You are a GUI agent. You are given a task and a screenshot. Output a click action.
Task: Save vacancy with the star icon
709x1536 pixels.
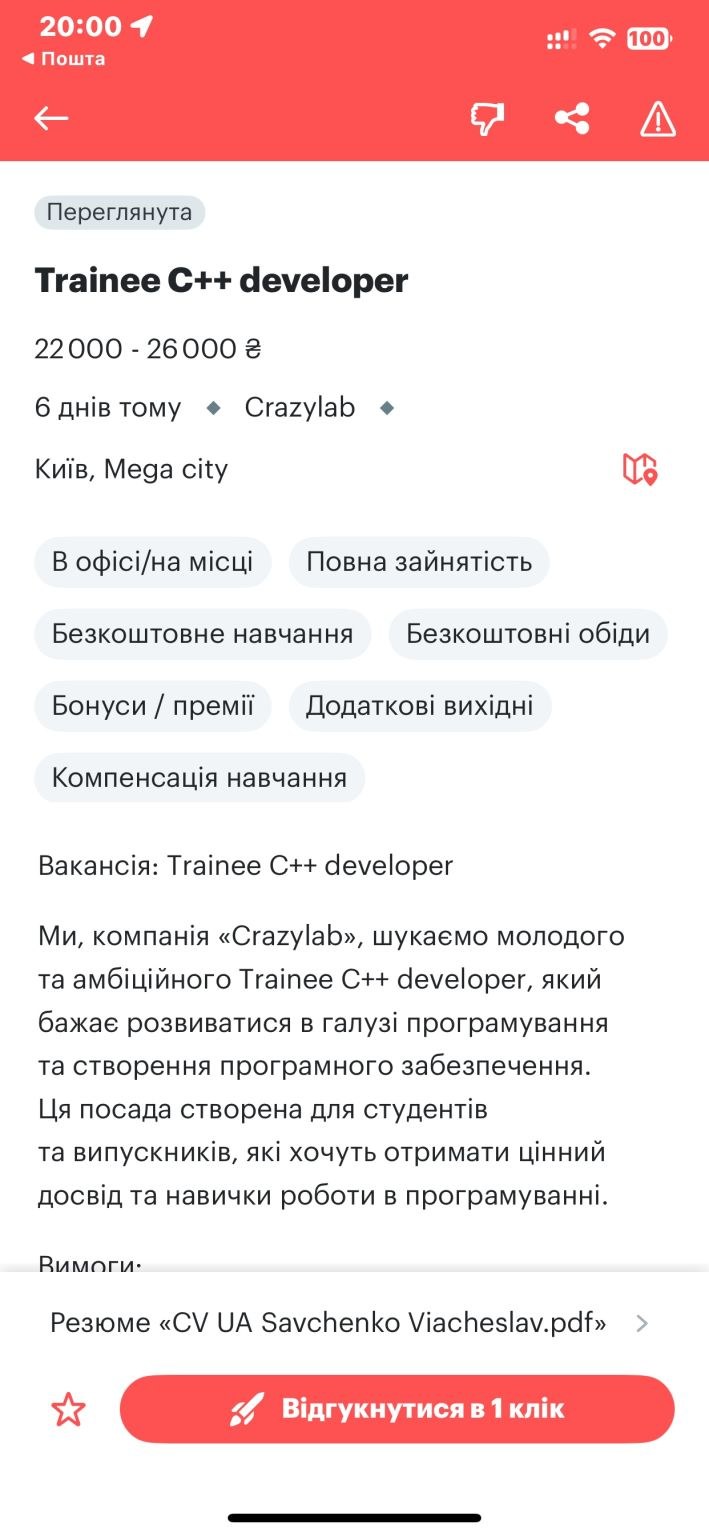(x=69, y=1410)
